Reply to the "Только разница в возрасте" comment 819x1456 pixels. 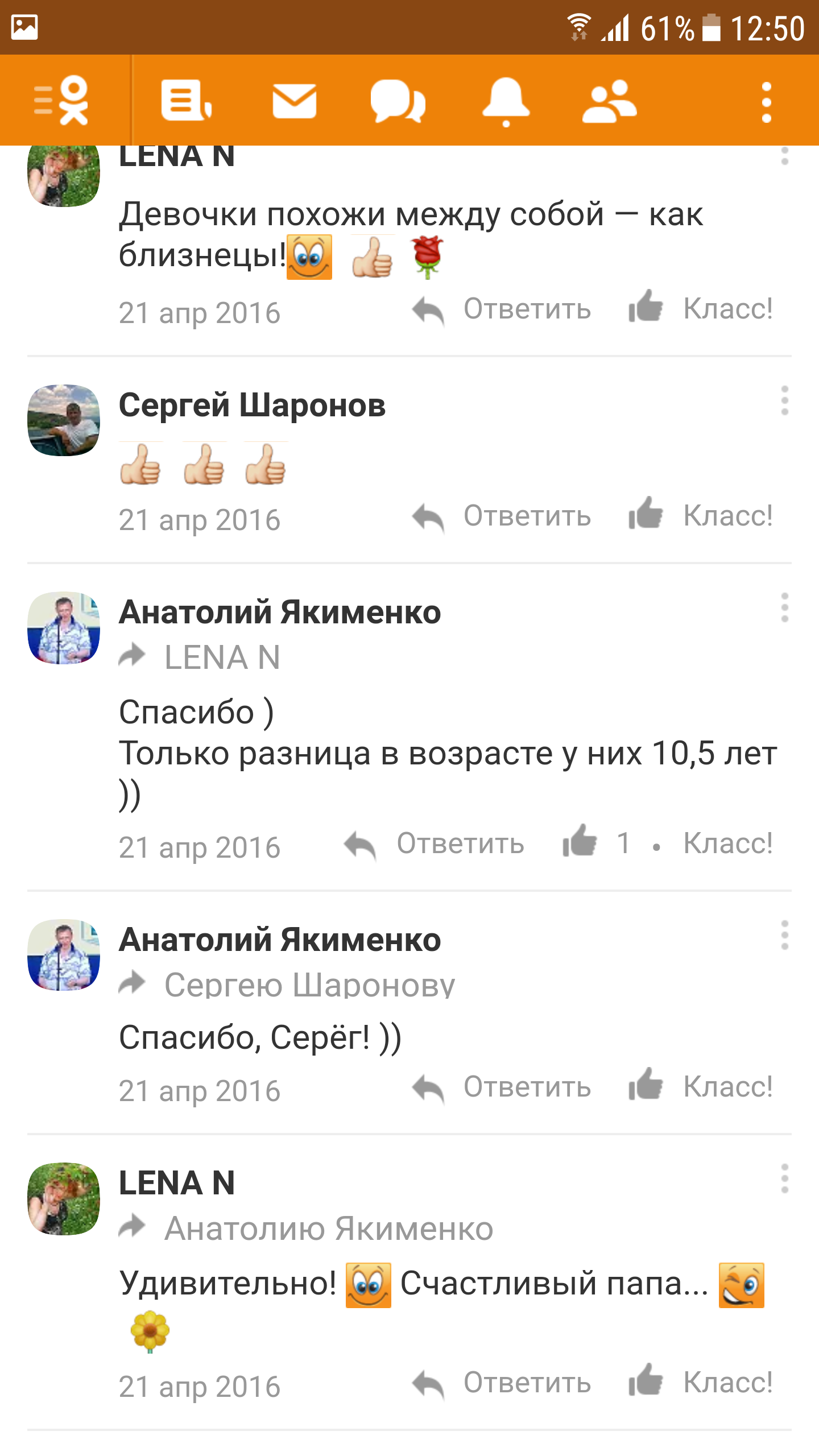pyautogui.click(x=435, y=844)
